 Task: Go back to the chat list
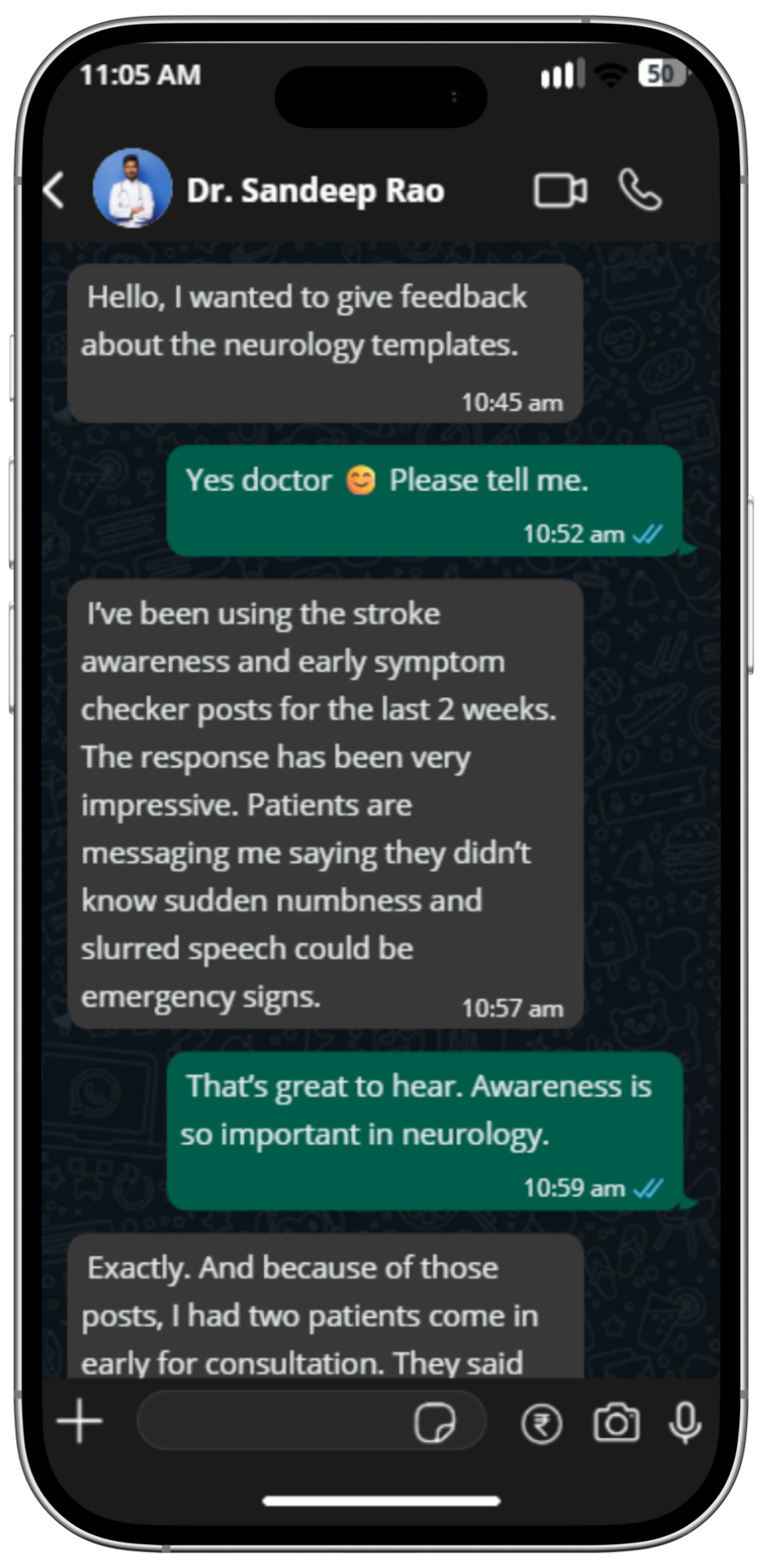pos(54,190)
